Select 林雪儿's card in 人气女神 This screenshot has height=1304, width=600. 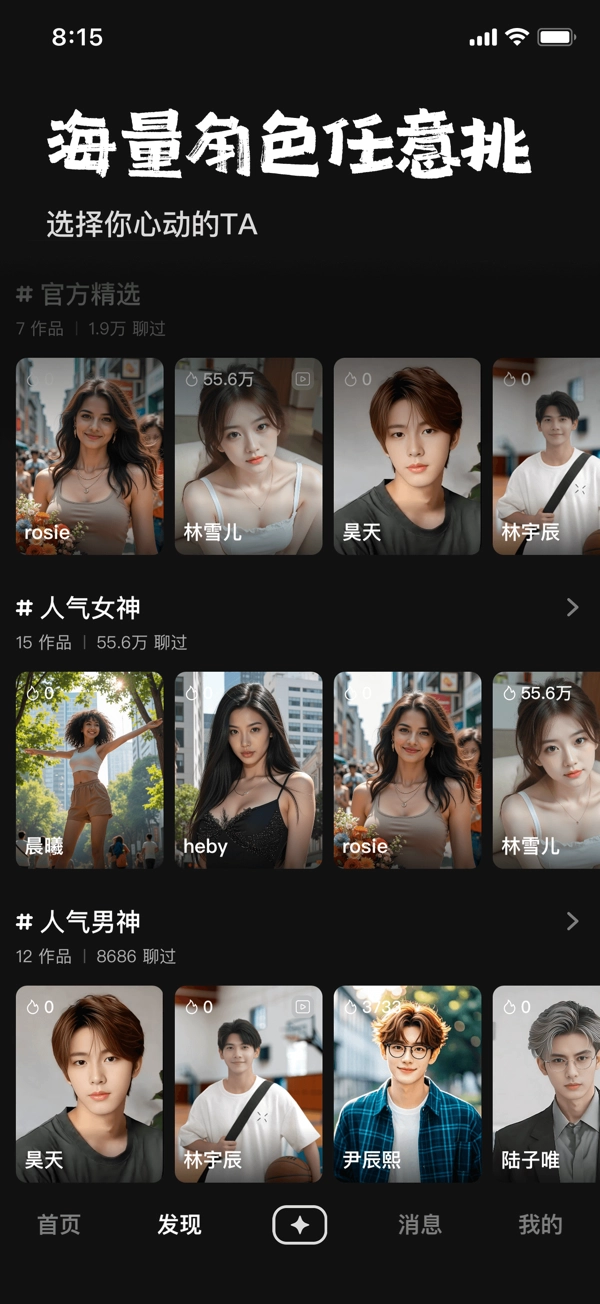pyautogui.click(x=546, y=769)
